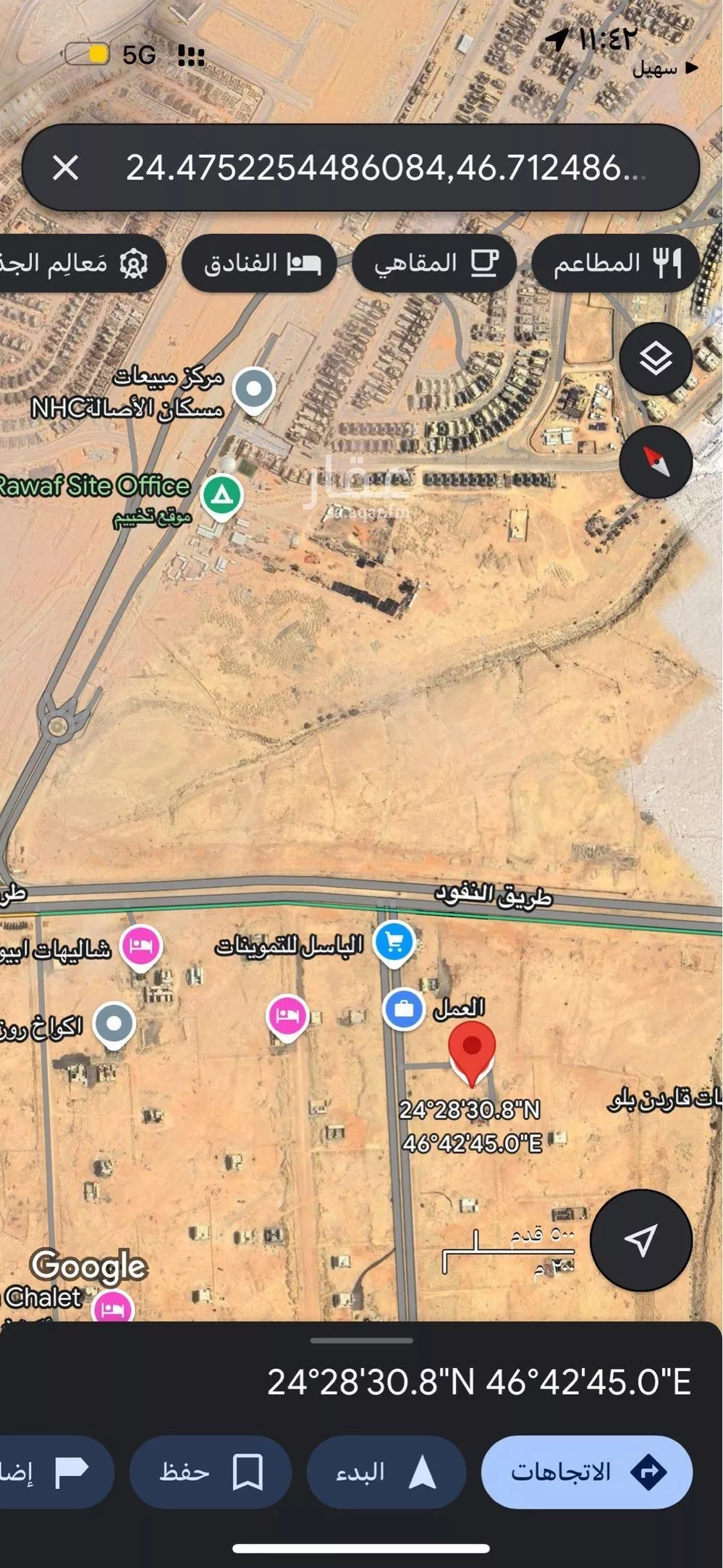Clear the coordinates search with the X
This screenshot has height=1568, width=723.
(65, 168)
